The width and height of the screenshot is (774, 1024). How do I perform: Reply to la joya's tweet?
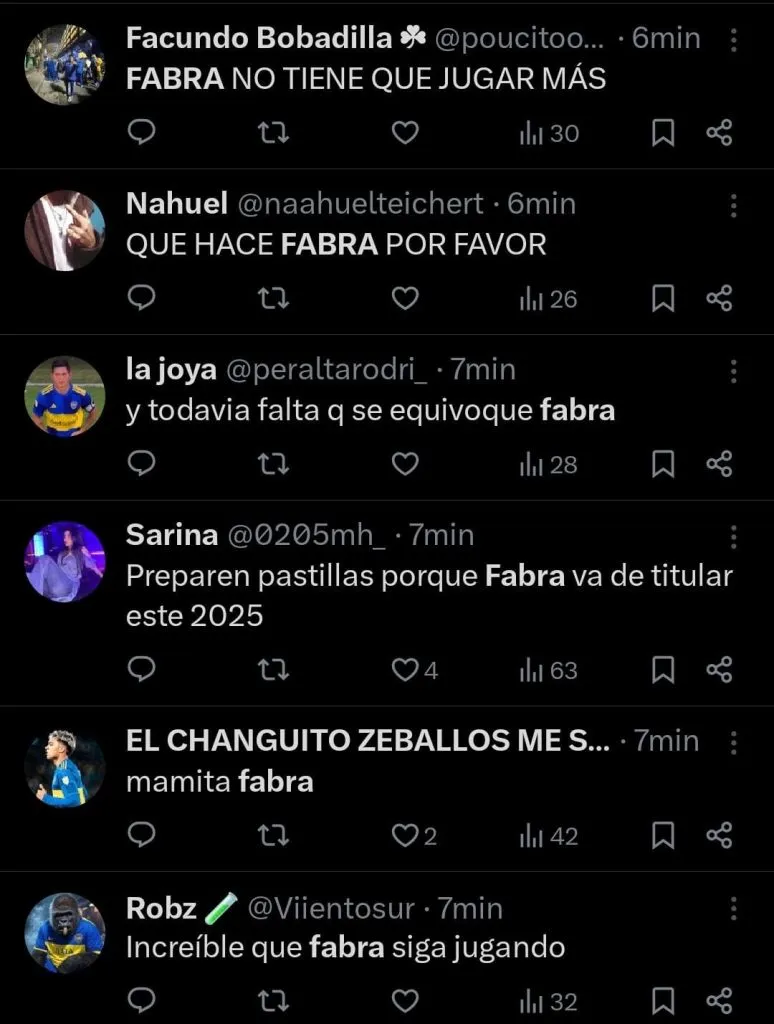(x=142, y=464)
